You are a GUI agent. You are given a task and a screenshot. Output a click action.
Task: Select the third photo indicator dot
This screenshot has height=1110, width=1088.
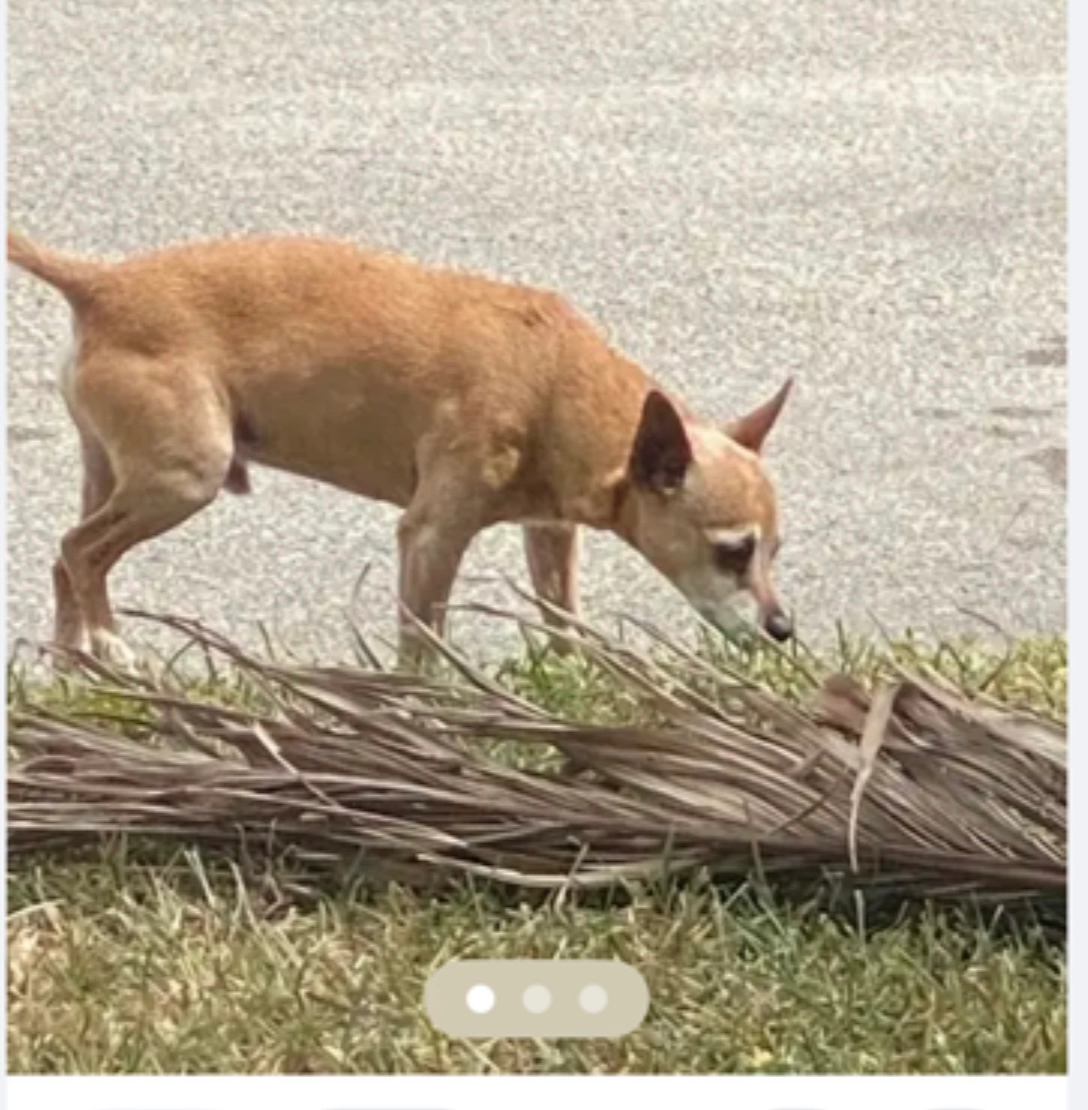click(593, 999)
